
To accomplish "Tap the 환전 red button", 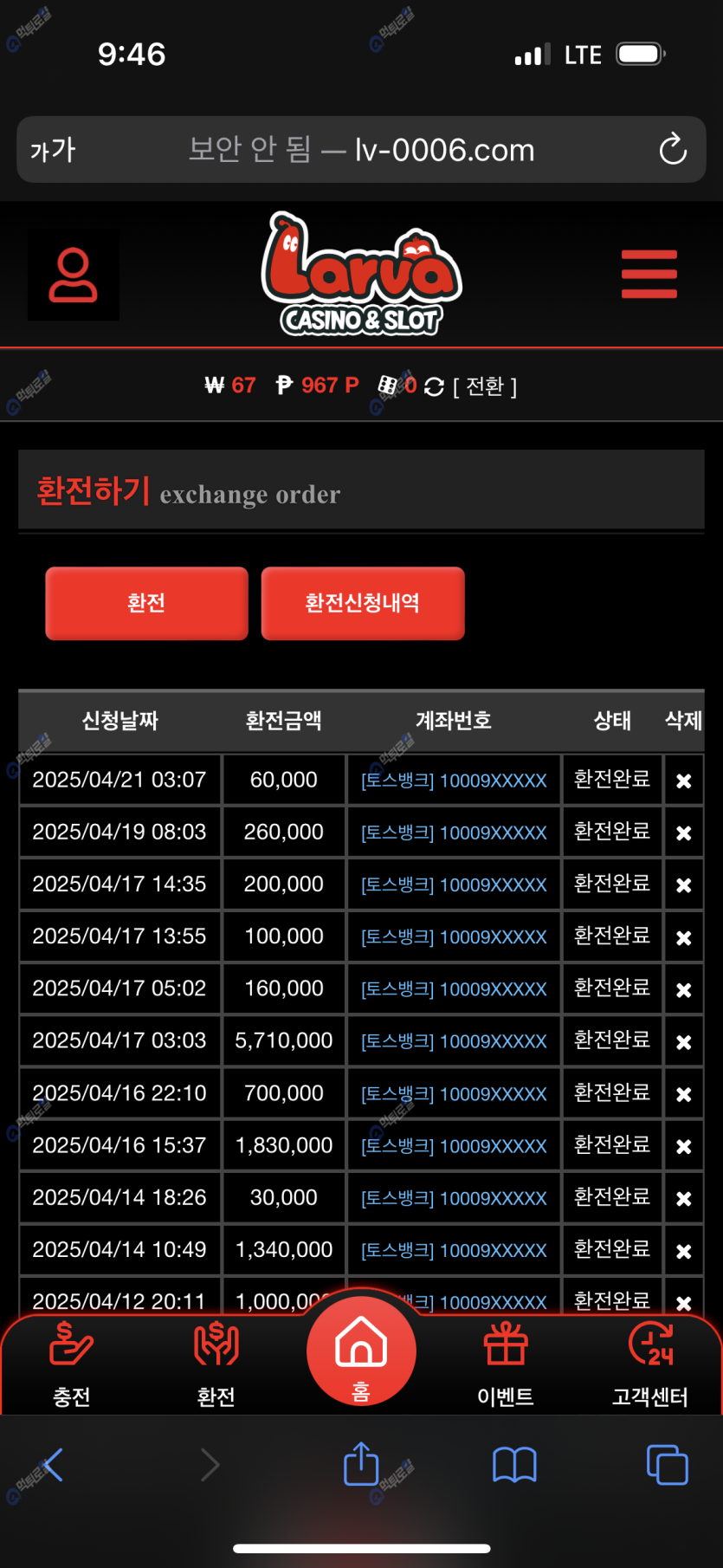I will click(146, 603).
